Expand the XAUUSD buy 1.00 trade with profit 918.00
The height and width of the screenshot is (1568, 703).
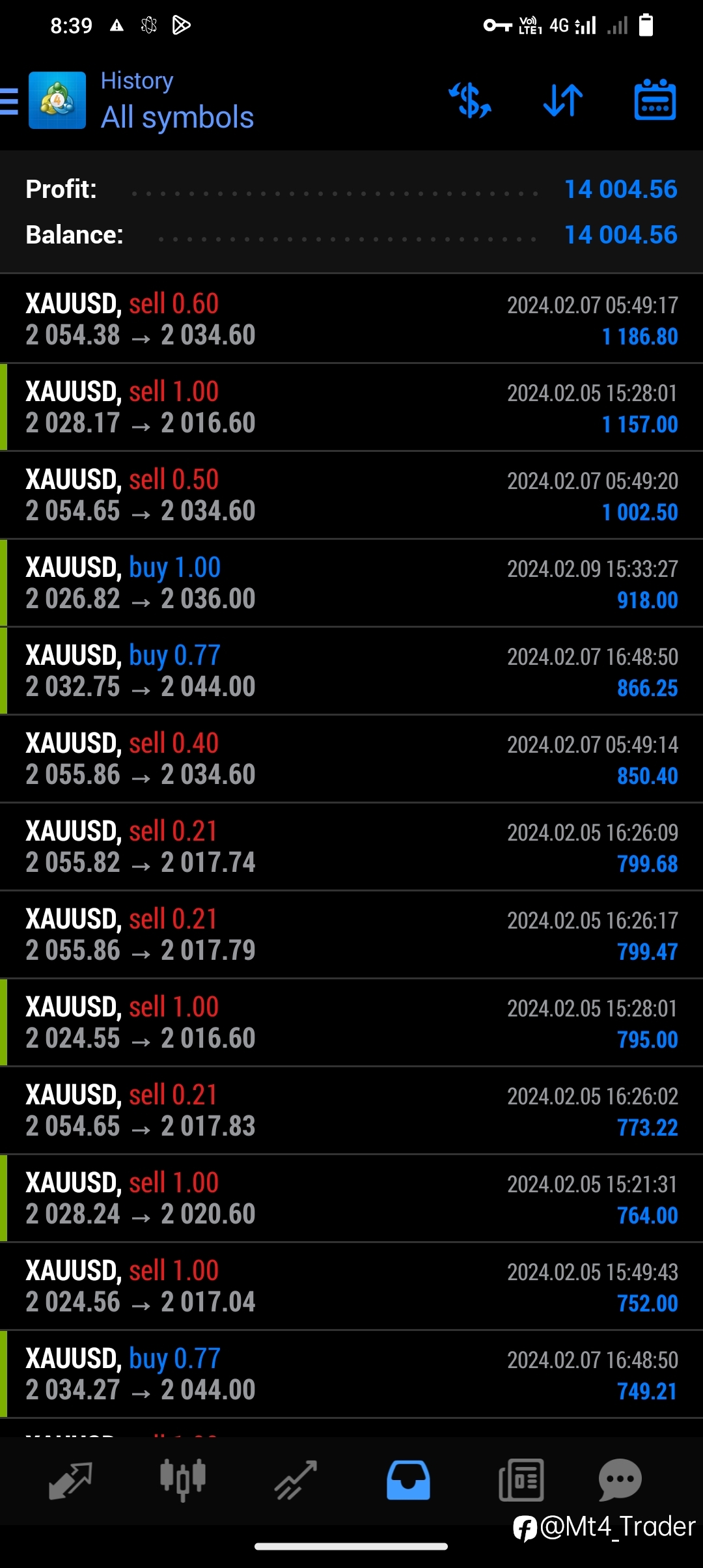pyautogui.click(x=351, y=583)
